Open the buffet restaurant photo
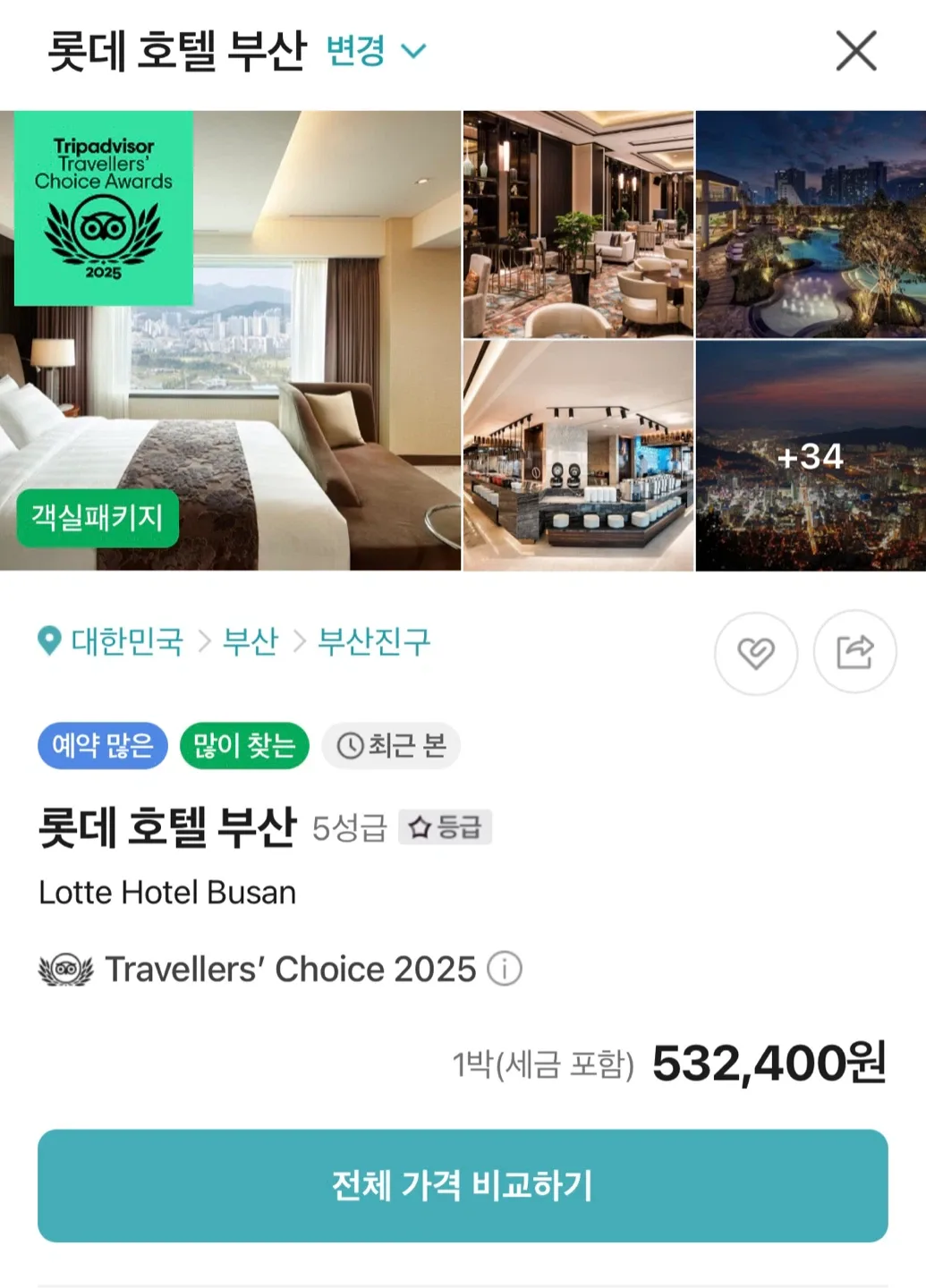The height and width of the screenshot is (1288, 926). point(578,454)
